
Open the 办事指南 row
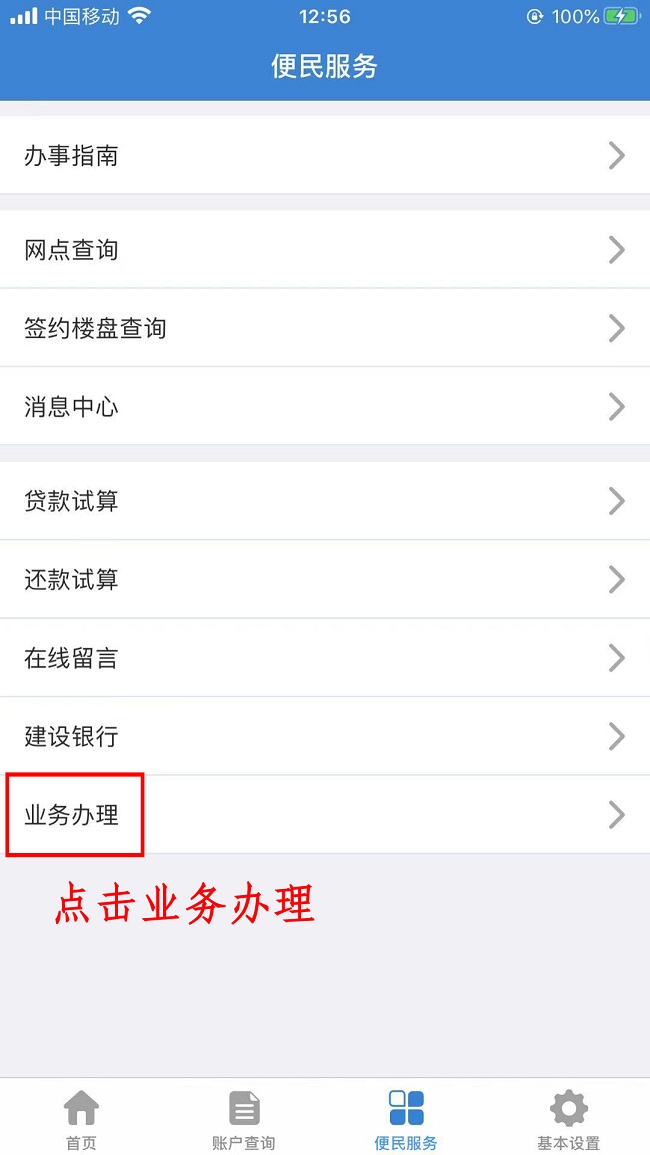[325, 155]
